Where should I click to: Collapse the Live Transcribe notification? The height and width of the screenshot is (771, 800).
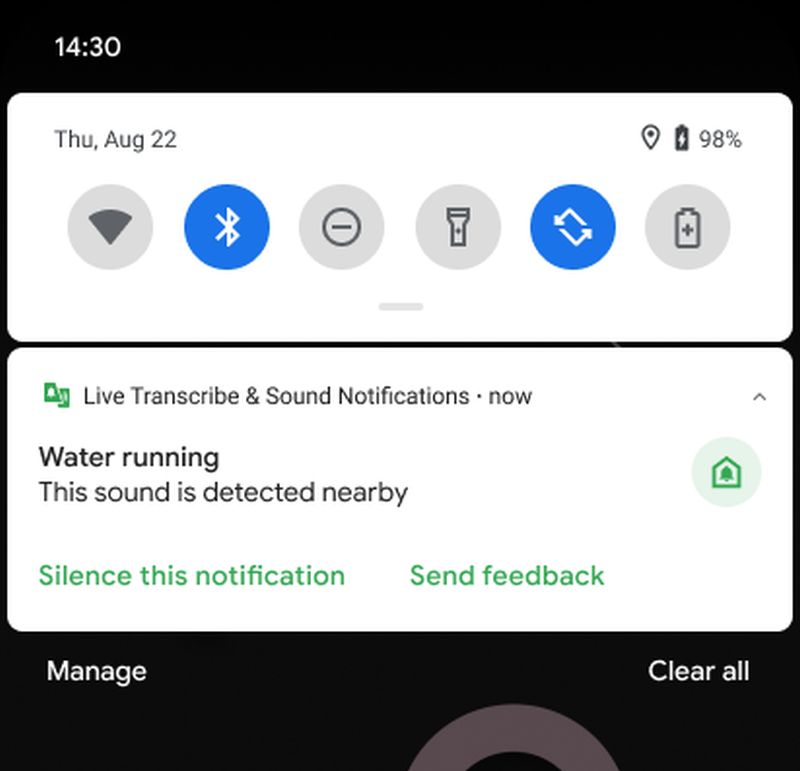(759, 397)
